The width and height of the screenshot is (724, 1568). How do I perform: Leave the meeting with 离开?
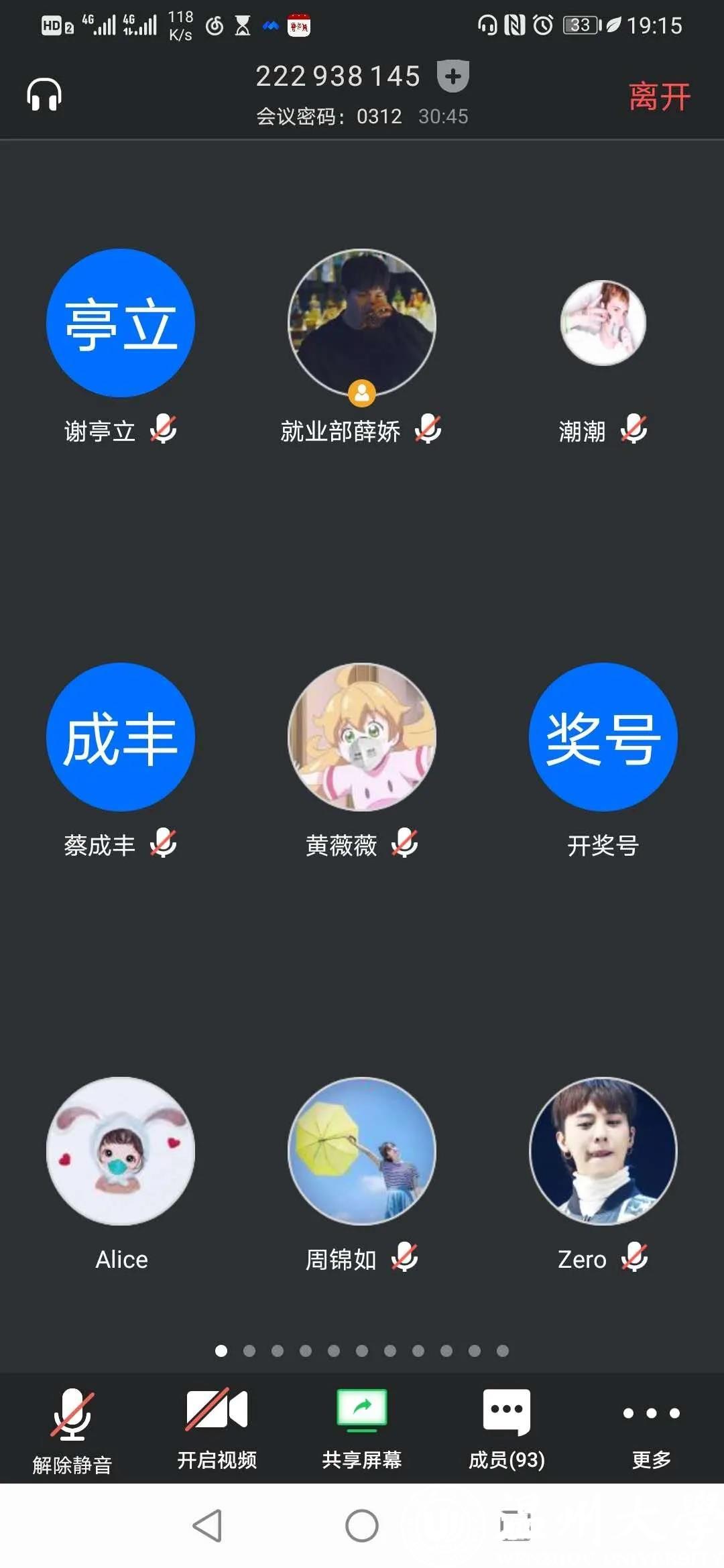pos(659,96)
